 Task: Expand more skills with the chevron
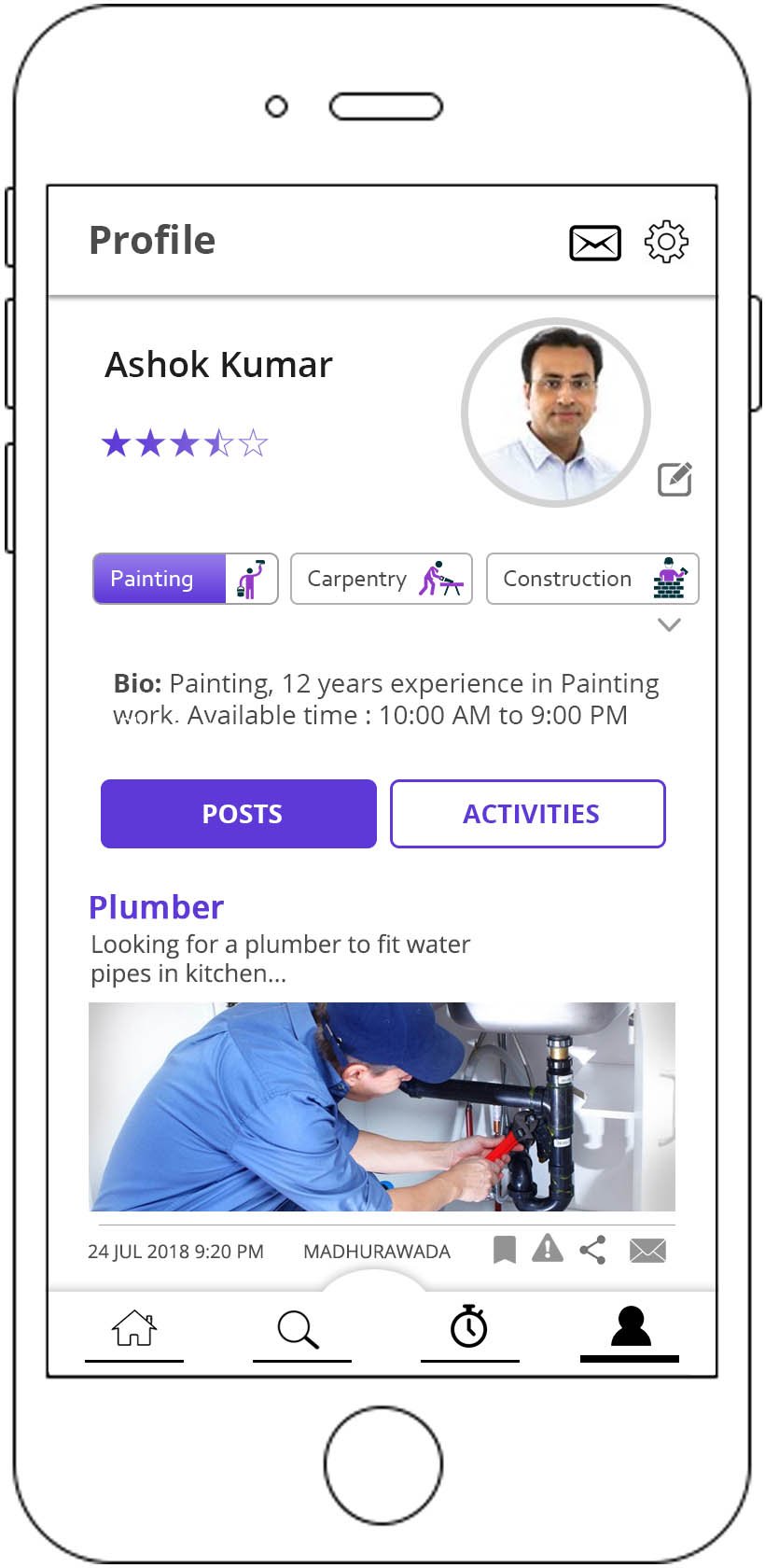[669, 624]
